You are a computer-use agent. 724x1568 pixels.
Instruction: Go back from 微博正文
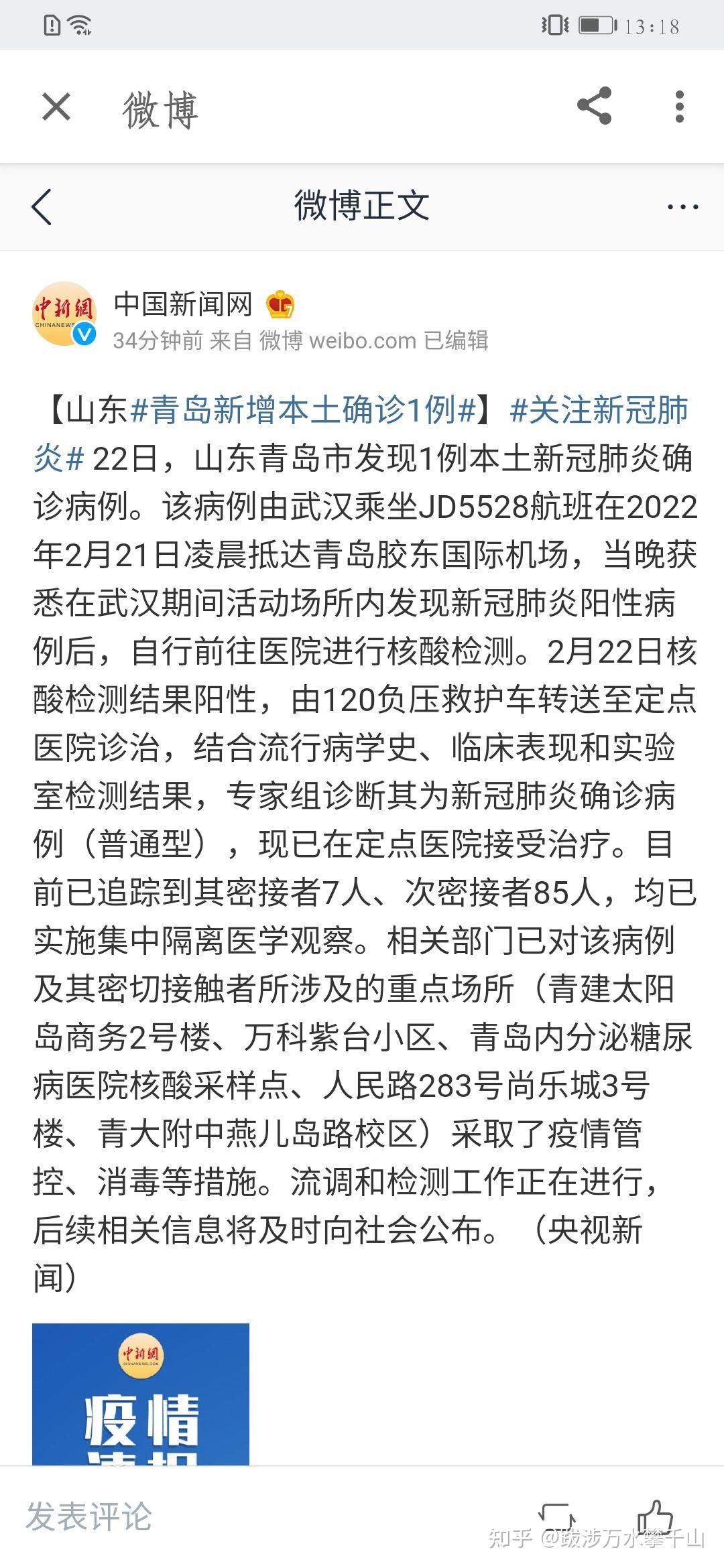[x=42, y=206]
